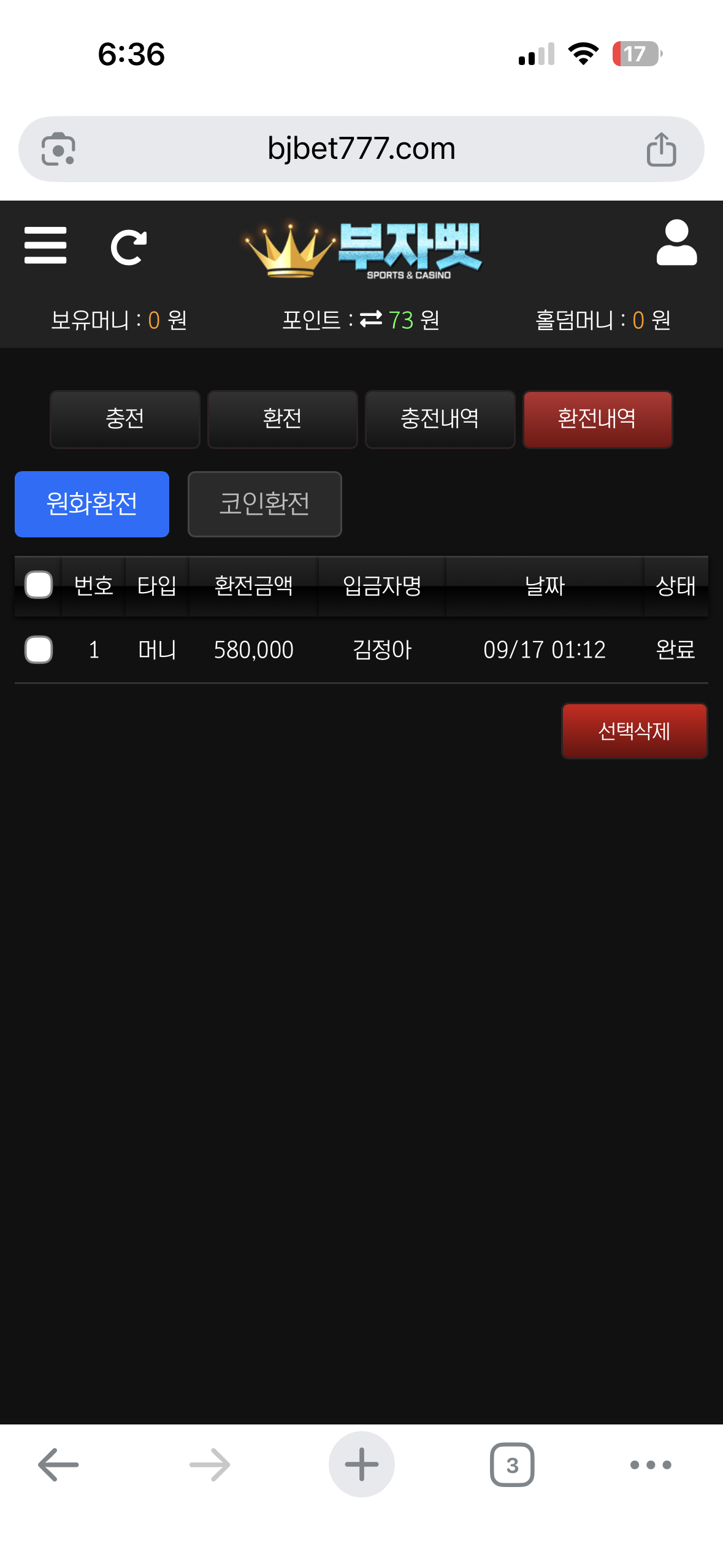Select the 환전내역 tab
Image resolution: width=723 pixels, height=1568 pixels.
pyautogui.click(x=598, y=420)
